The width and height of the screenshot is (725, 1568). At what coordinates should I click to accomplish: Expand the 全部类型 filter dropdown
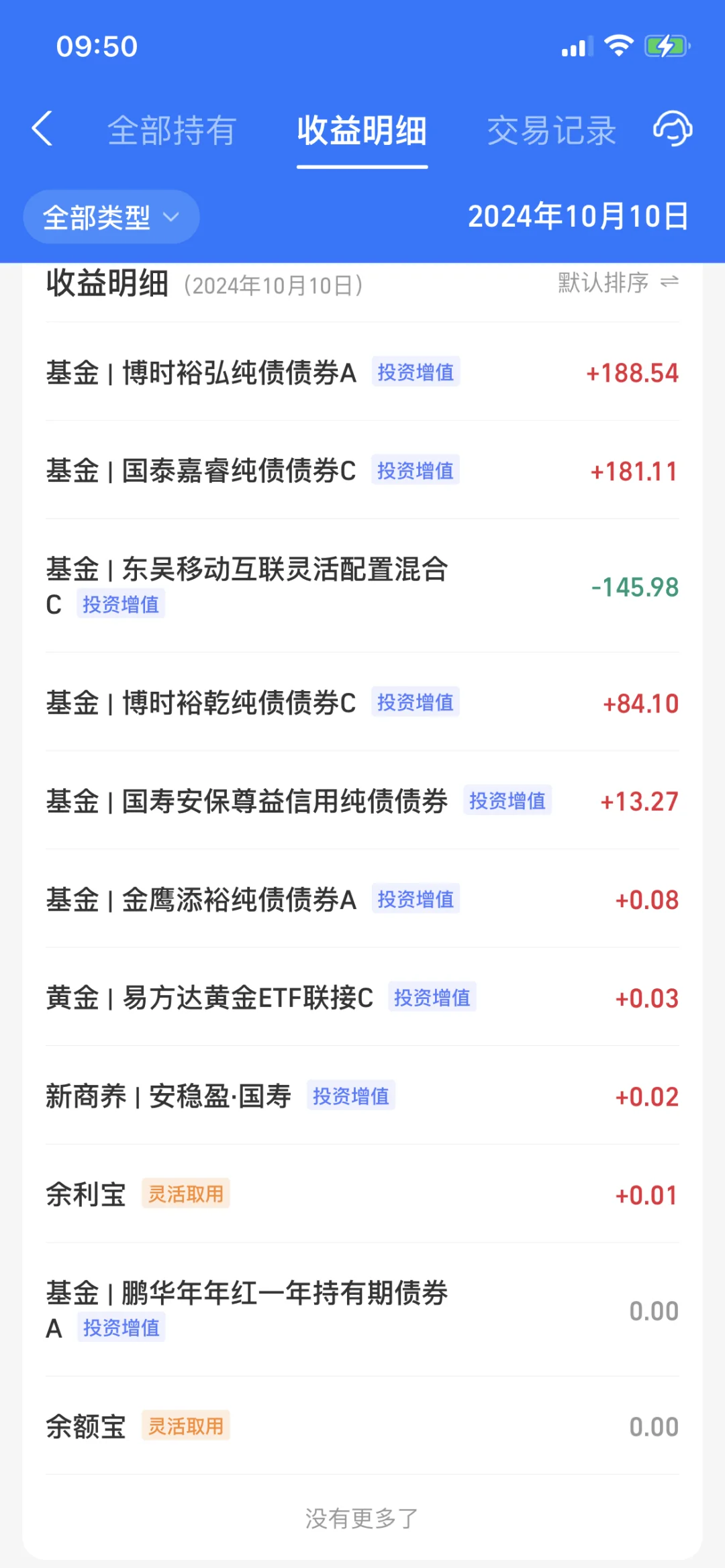[x=111, y=217]
